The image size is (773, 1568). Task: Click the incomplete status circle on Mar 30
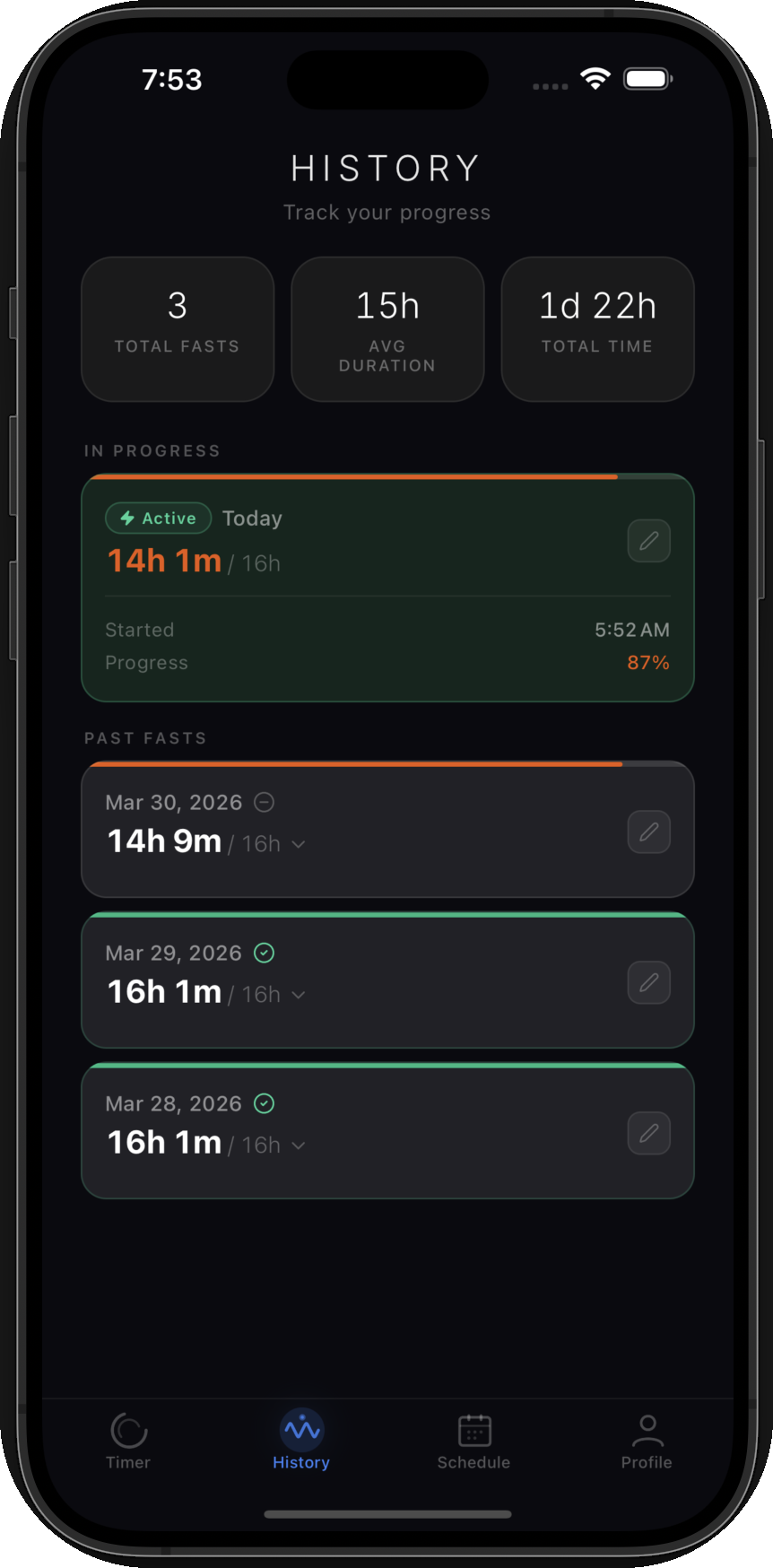coord(264,802)
